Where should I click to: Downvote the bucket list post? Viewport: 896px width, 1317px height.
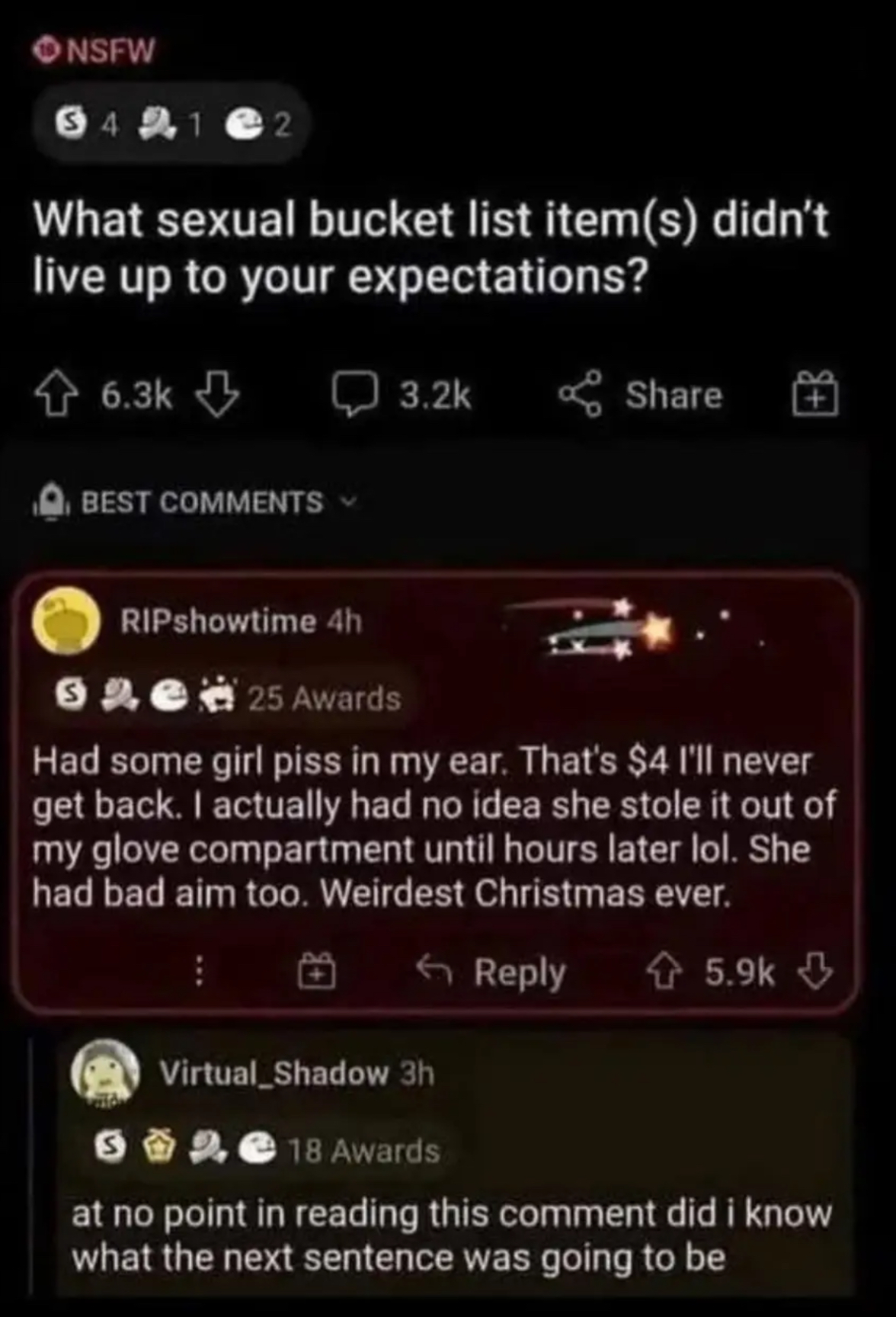[x=218, y=397]
